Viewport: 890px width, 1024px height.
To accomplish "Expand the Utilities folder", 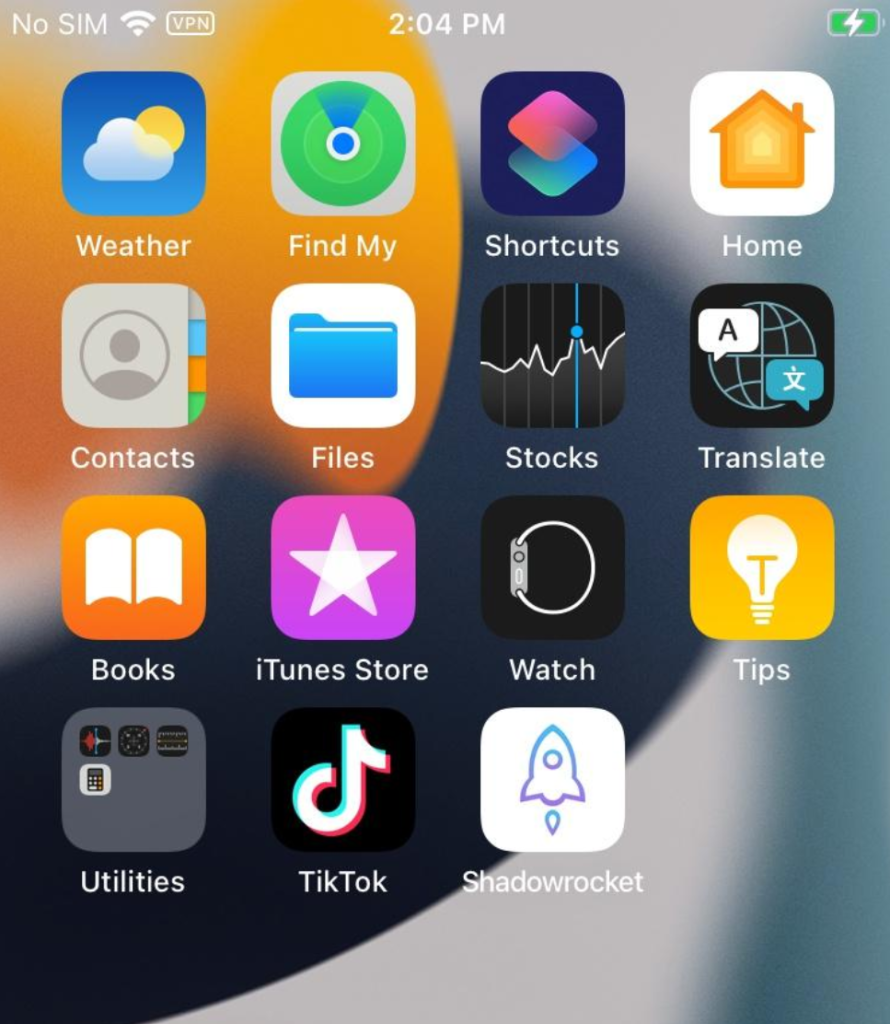I will [x=133, y=779].
